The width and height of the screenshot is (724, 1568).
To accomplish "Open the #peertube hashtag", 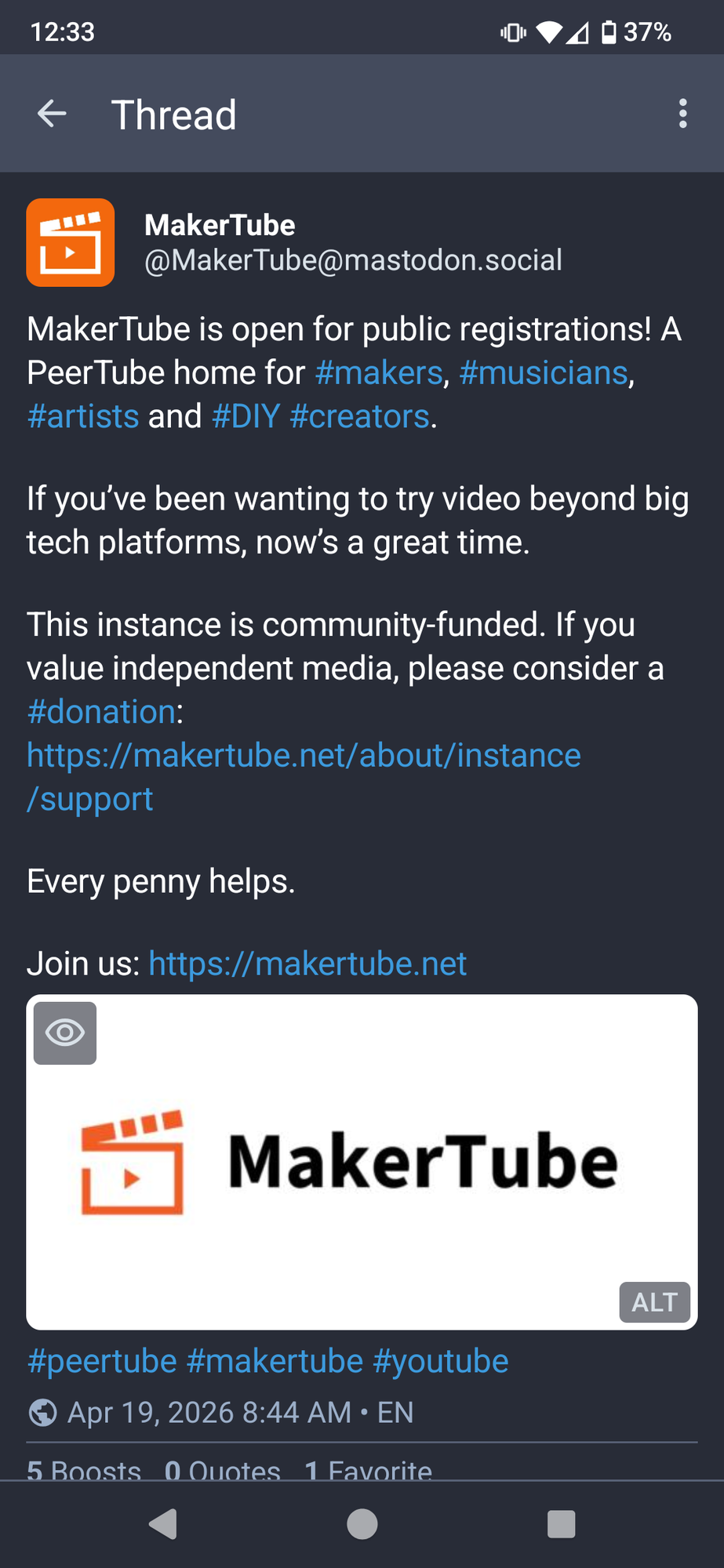I will click(x=102, y=1362).
